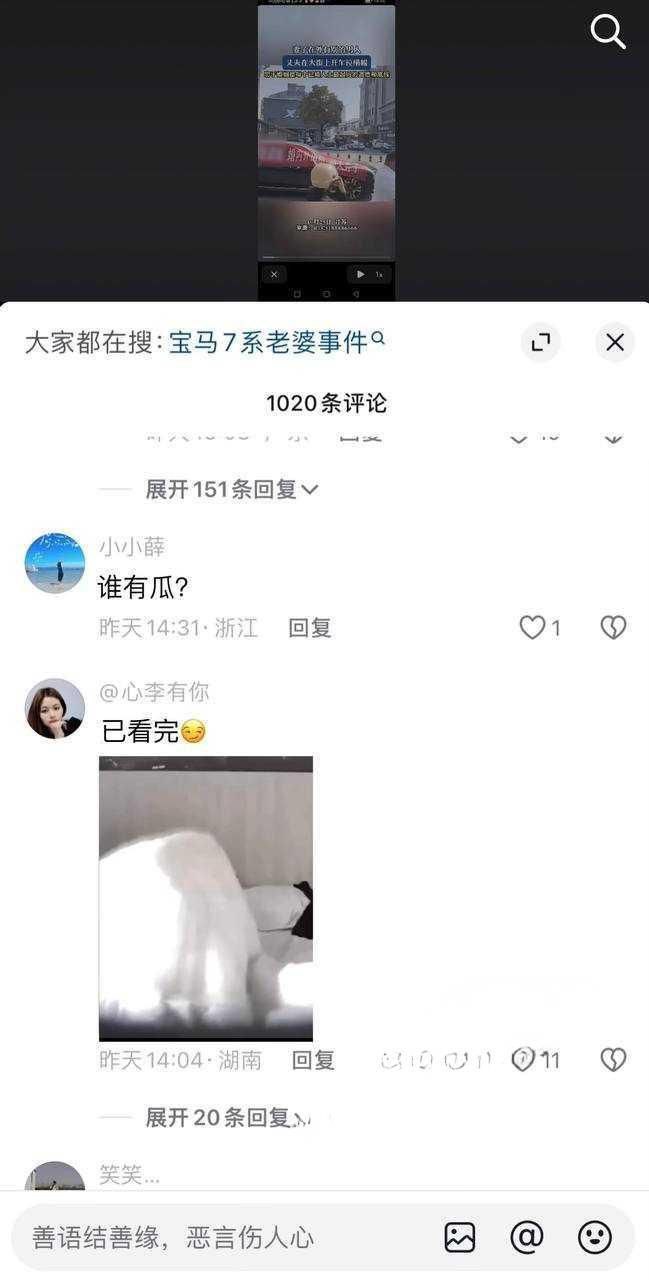
Task: Close the comments panel
Action: click(x=615, y=342)
